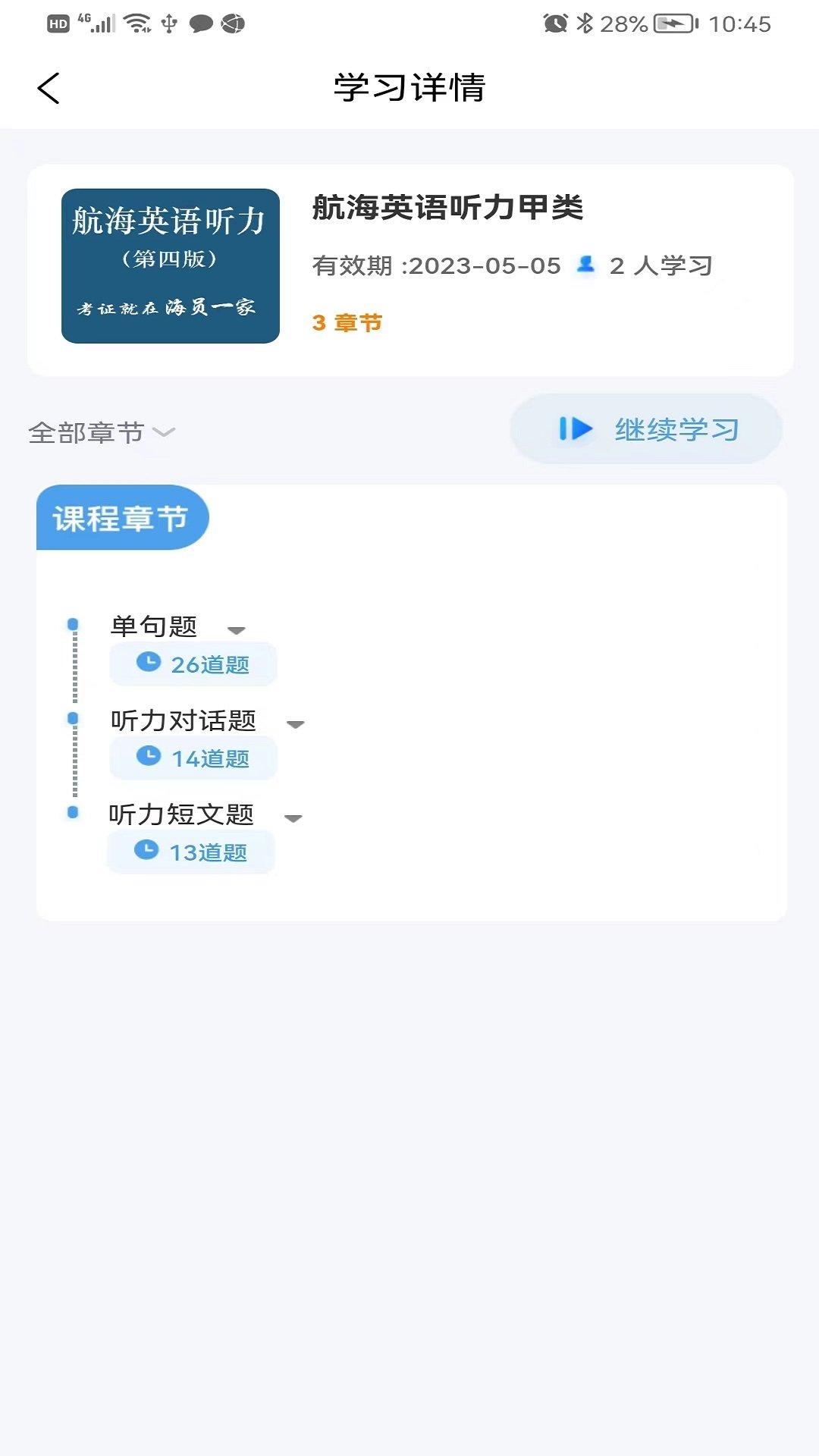The width and height of the screenshot is (819, 1456).
Task: Tap the clock icon next to 14道题
Action: [149, 756]
